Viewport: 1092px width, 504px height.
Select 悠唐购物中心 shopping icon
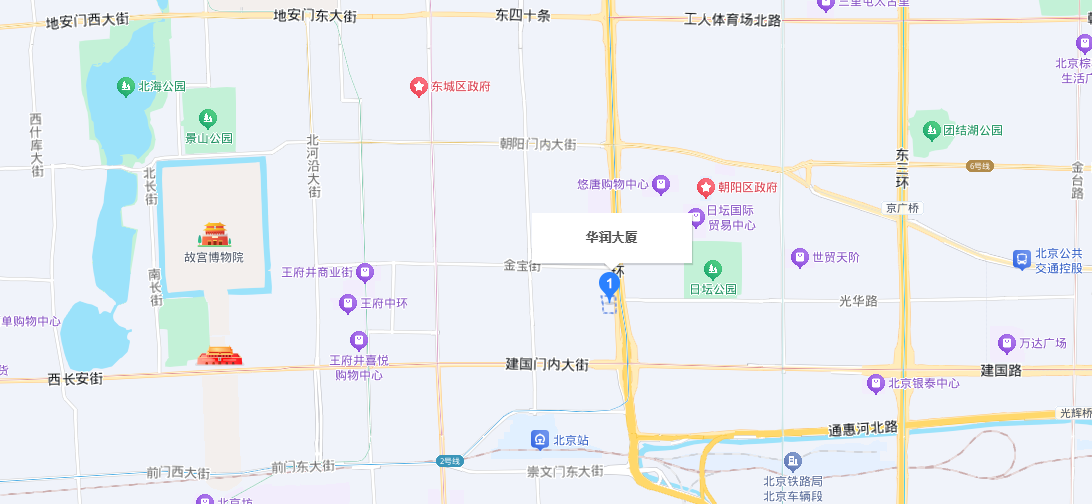[661, 184]
